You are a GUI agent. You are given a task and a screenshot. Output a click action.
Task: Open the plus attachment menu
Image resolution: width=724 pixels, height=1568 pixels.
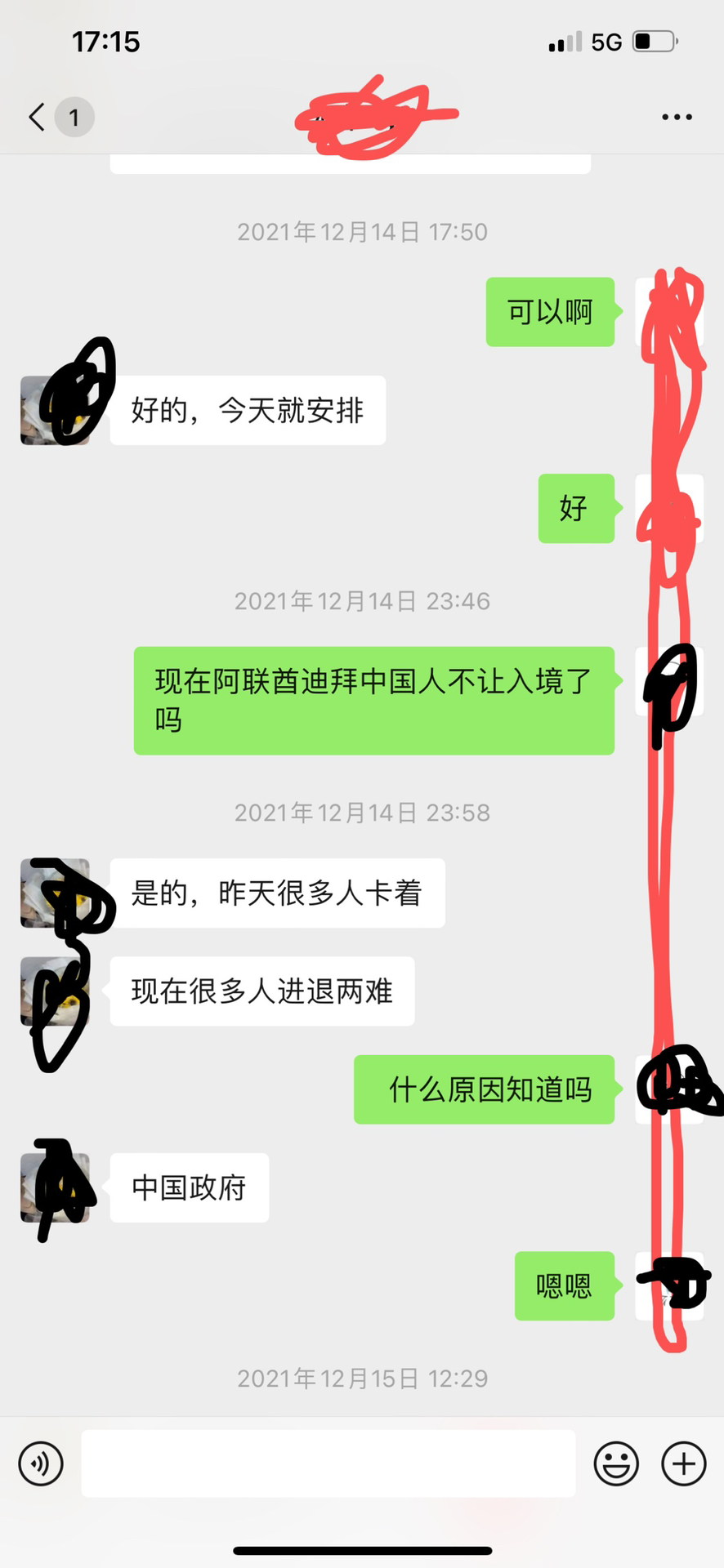tap(683, 1463)
